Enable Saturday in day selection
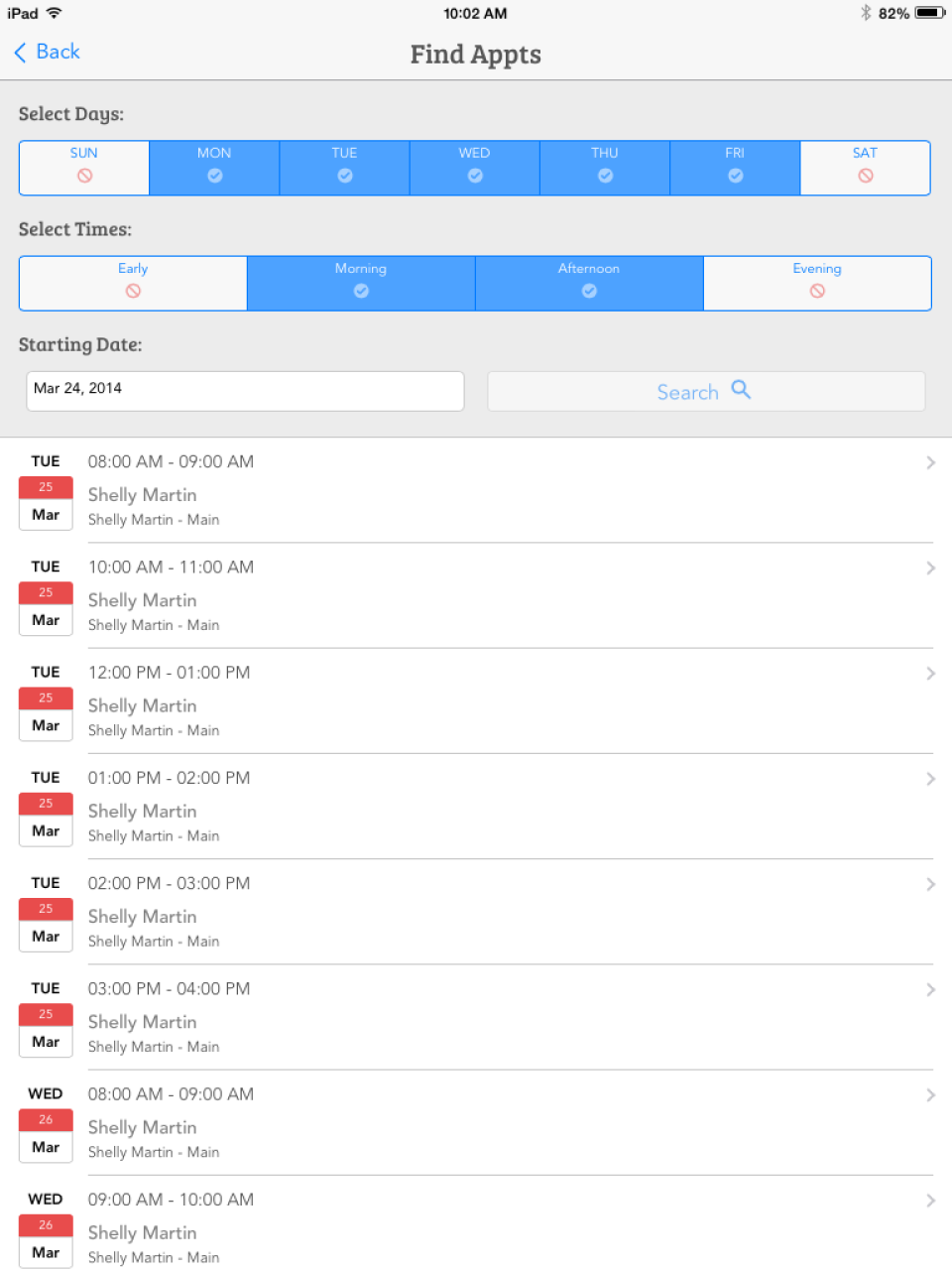Screen dimensions: 952x1270 tap(865, 167)
